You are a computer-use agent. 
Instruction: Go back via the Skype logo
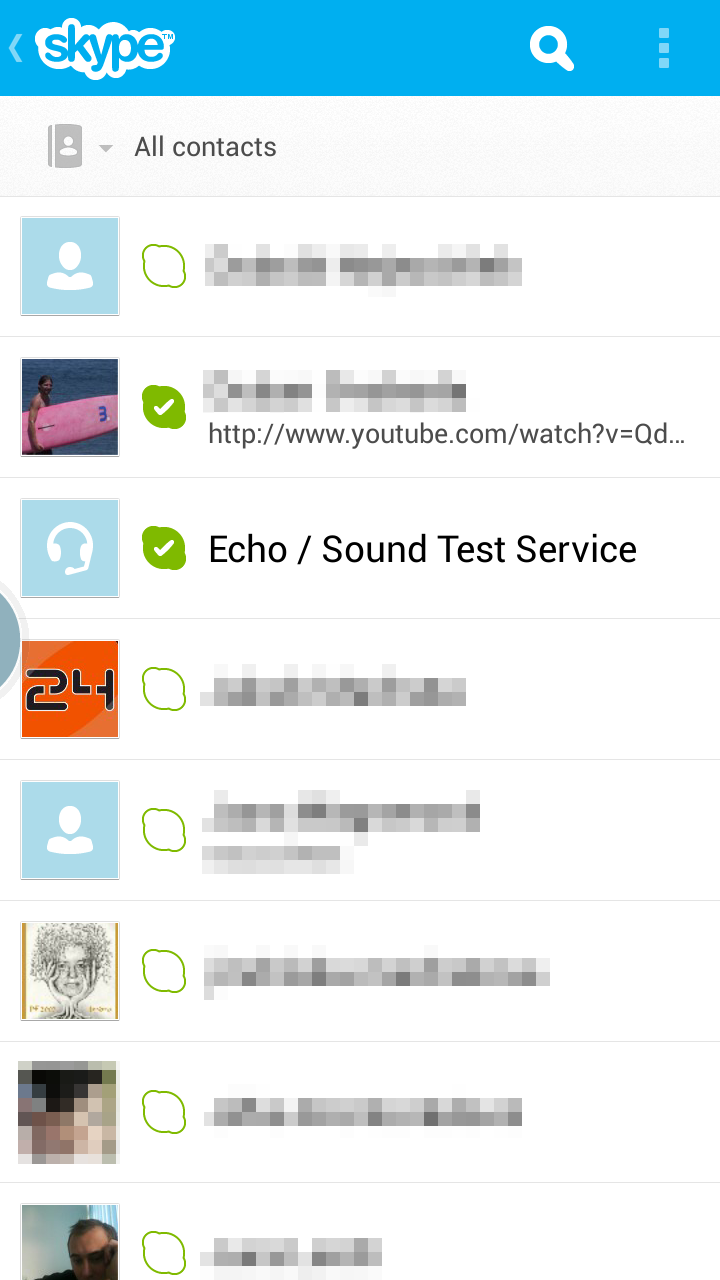point(92,47)
